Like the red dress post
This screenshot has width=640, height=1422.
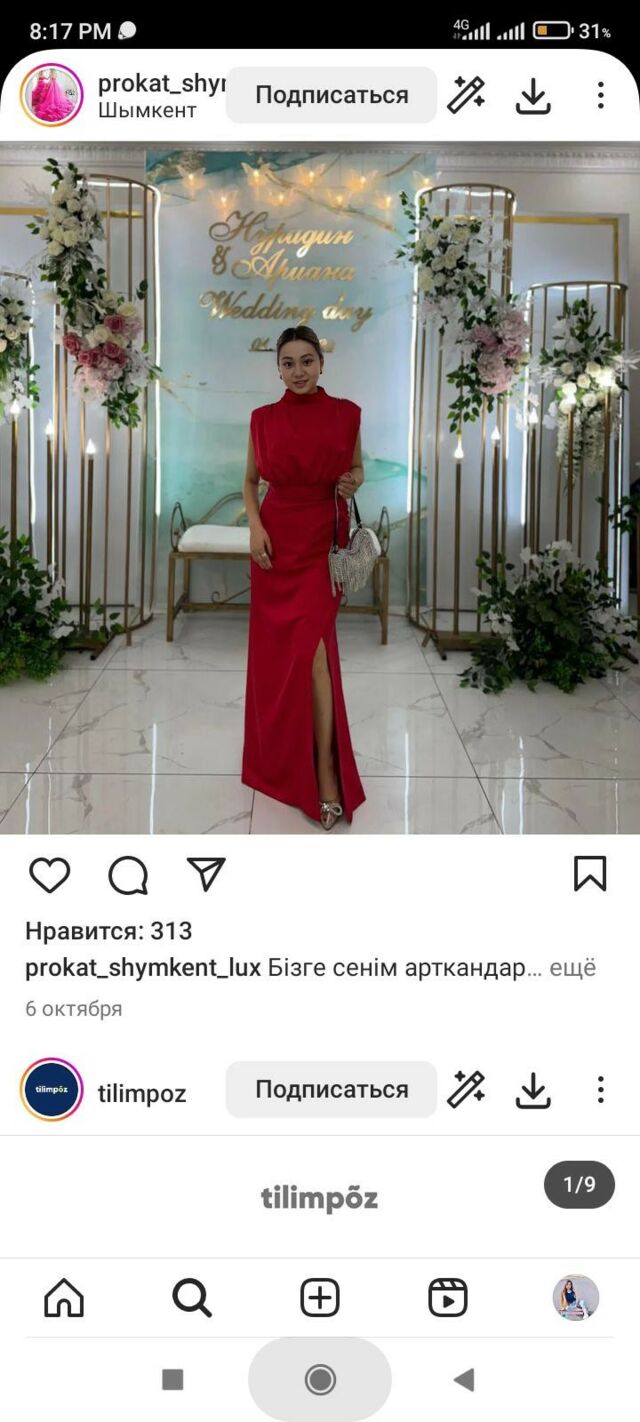click(x=49, y=875)
